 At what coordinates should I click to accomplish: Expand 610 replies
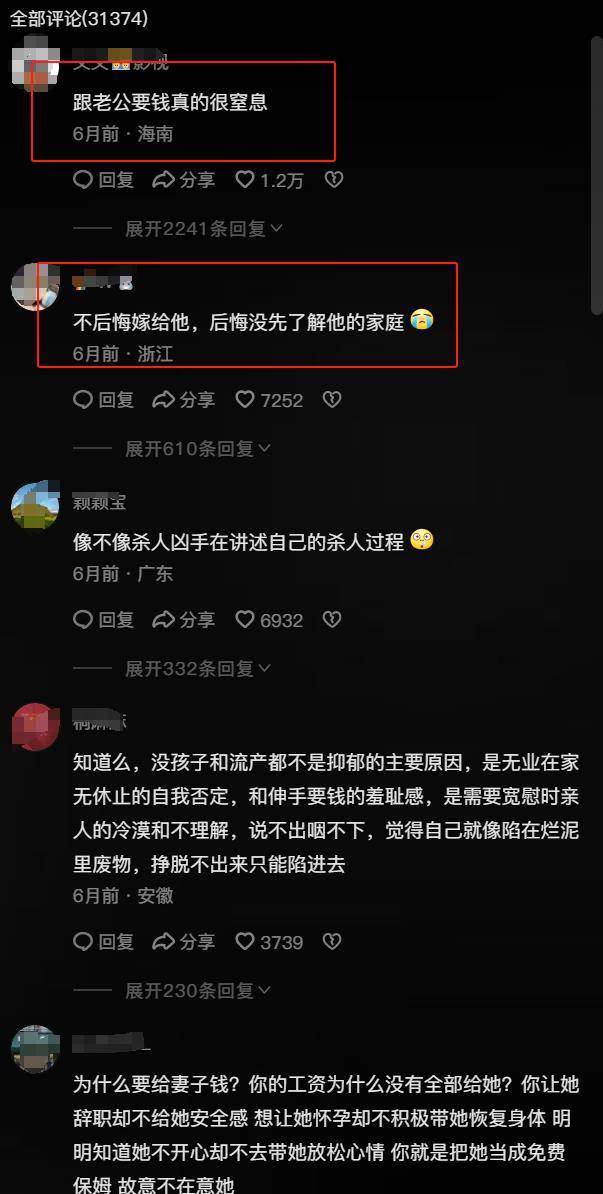[197, 449]
